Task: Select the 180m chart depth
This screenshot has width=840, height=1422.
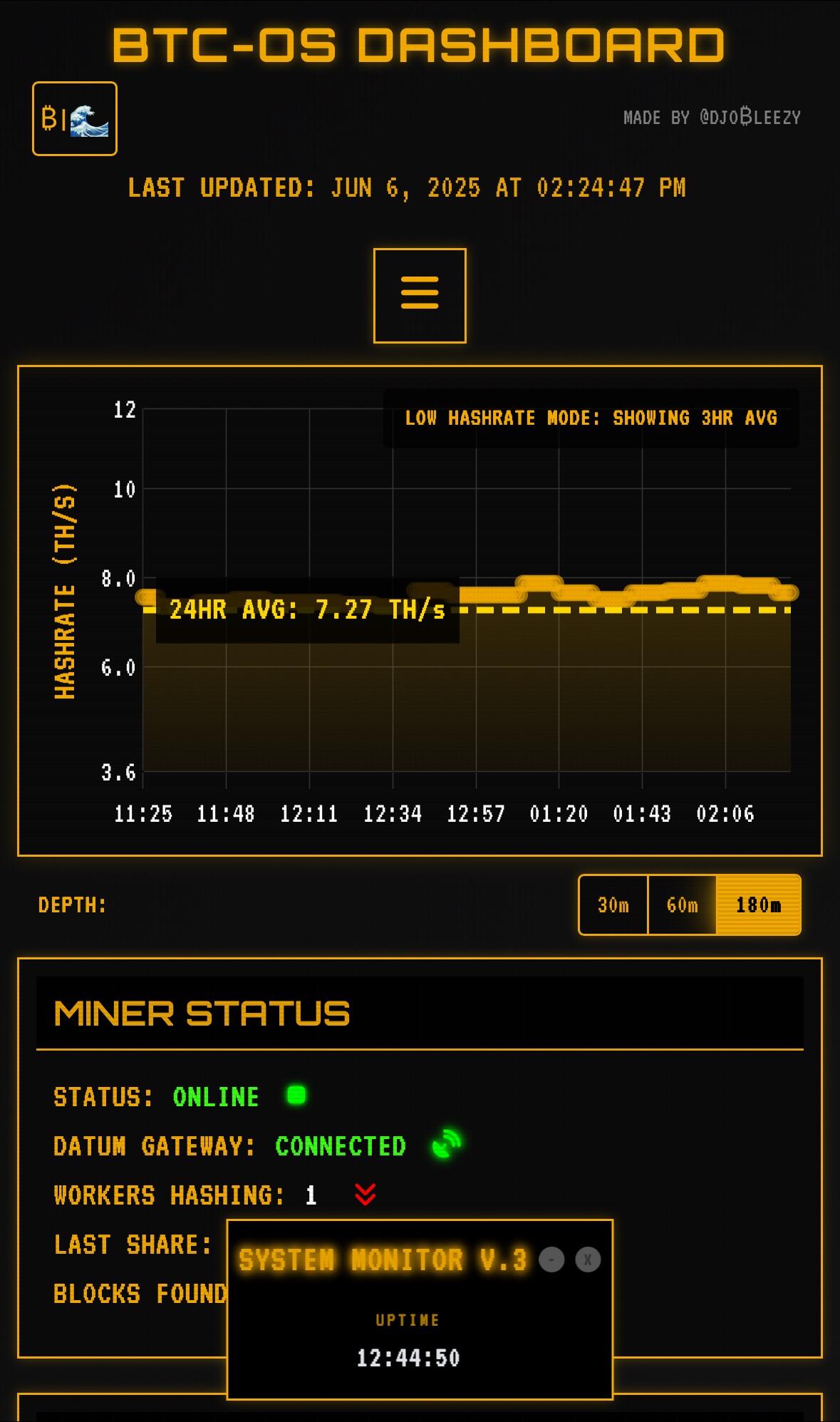Action: coord(758,905)
